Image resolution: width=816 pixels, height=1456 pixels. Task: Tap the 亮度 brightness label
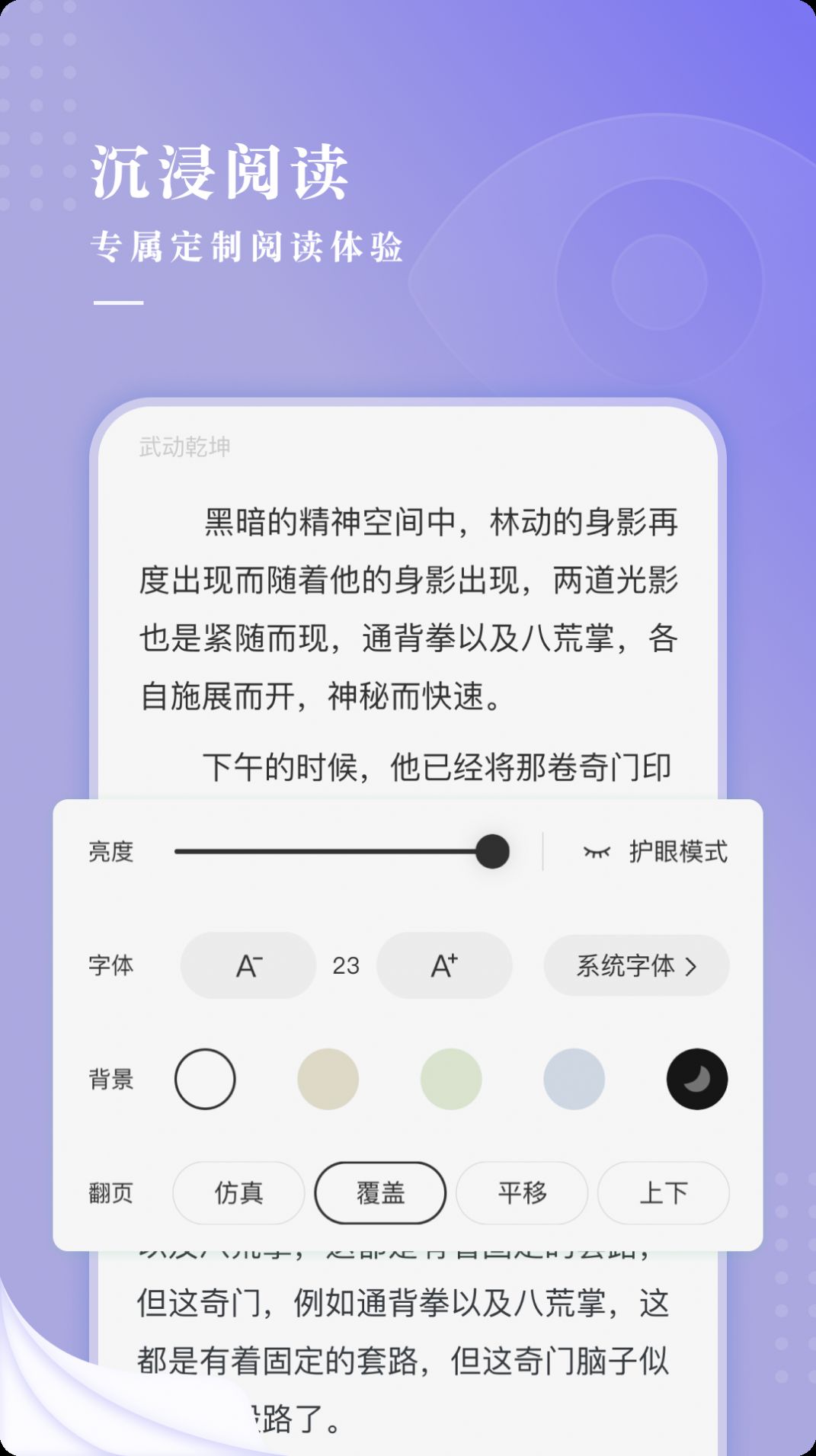110,853
